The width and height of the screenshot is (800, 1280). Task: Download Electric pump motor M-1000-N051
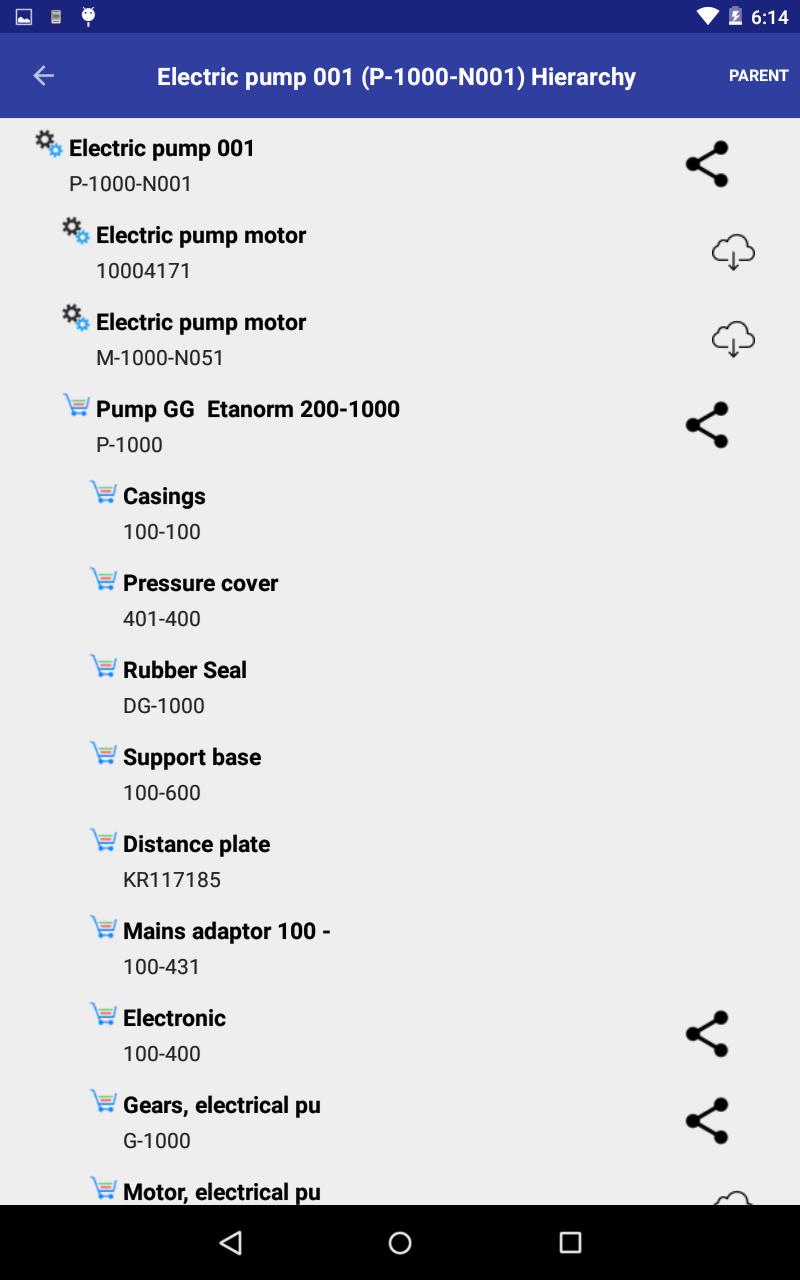coord(733,338)
